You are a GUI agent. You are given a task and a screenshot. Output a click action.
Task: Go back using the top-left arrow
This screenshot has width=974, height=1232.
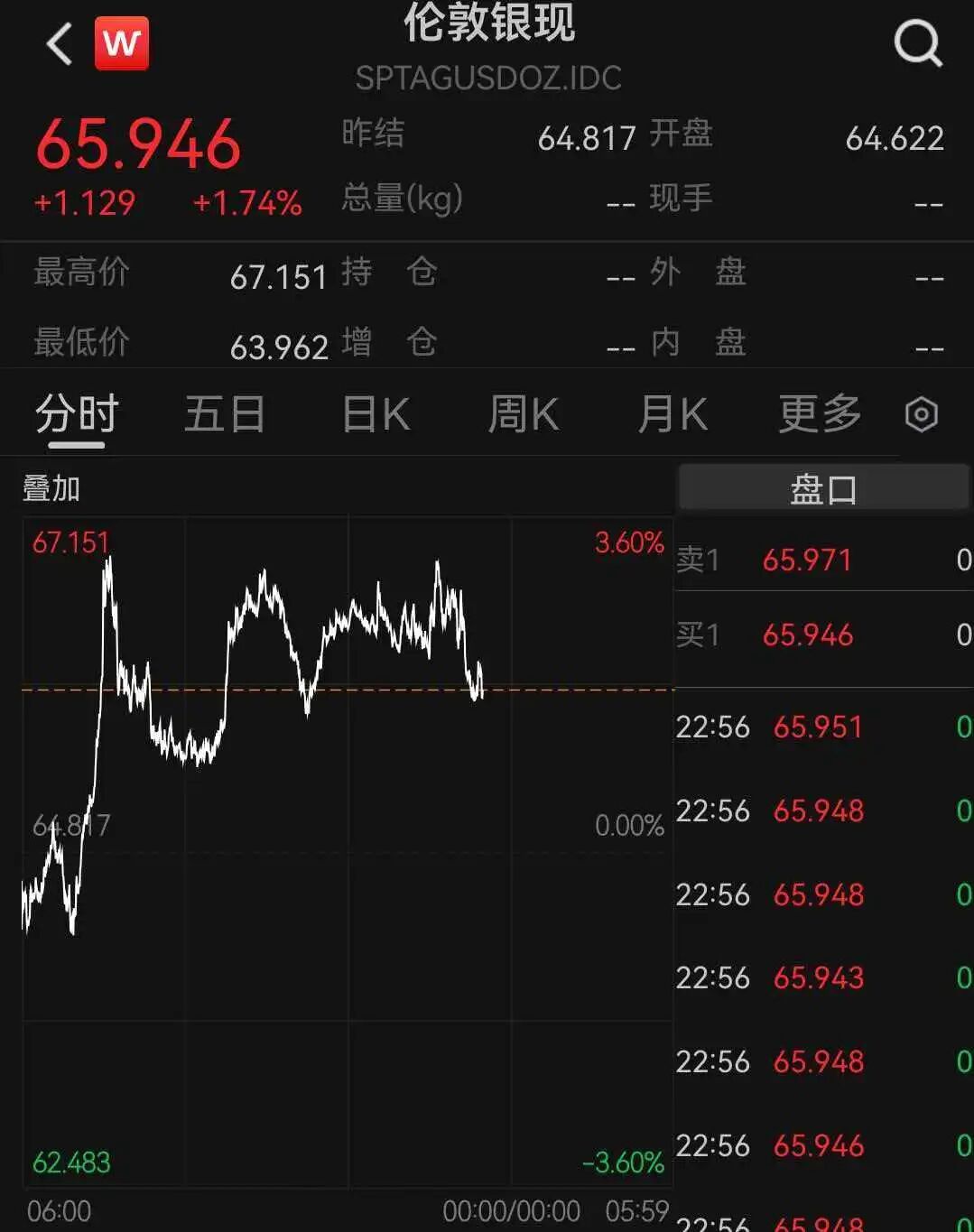click(x=60, y=43)
